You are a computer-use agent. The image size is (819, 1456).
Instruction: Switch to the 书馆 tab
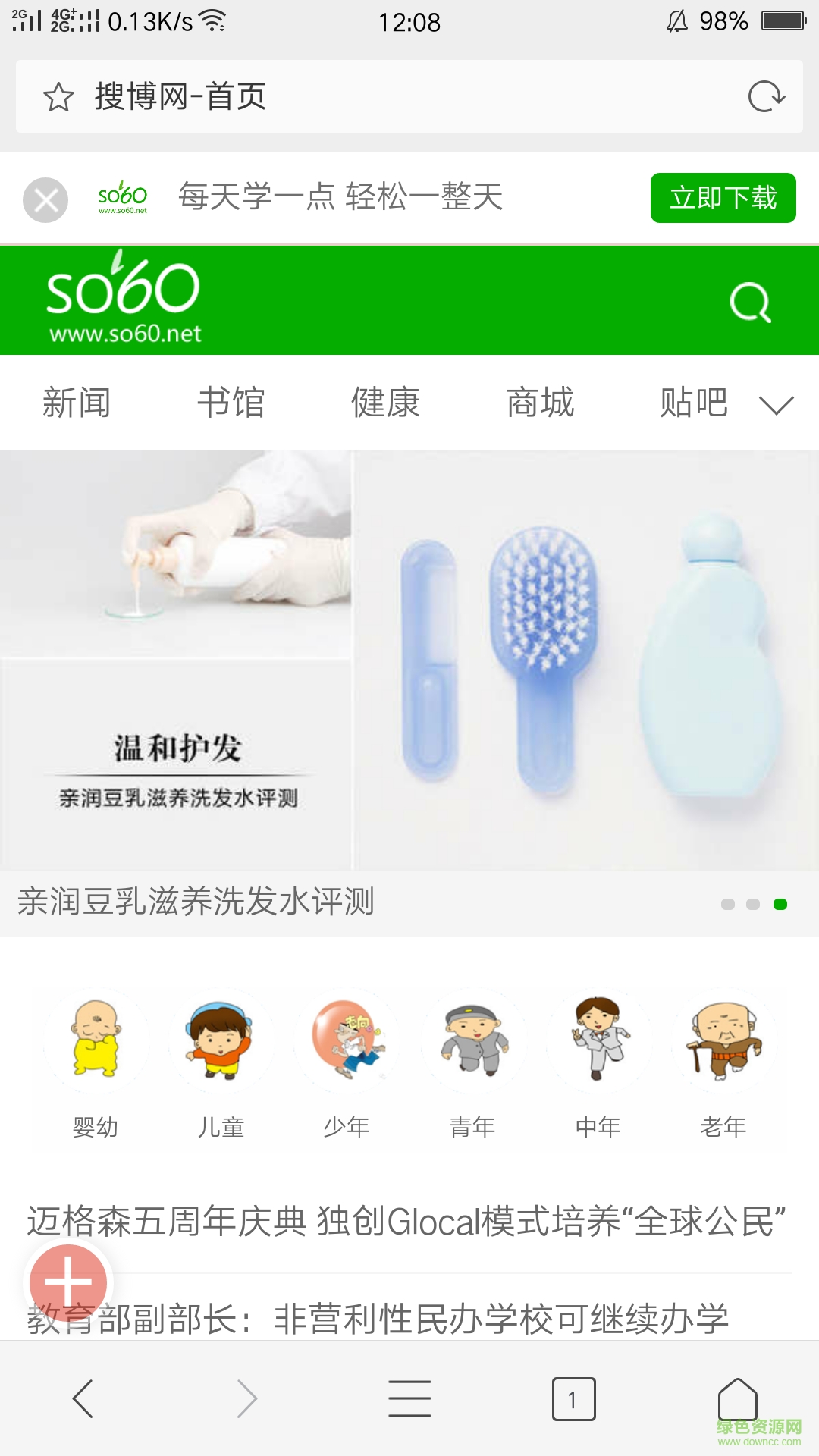point(231,402)
